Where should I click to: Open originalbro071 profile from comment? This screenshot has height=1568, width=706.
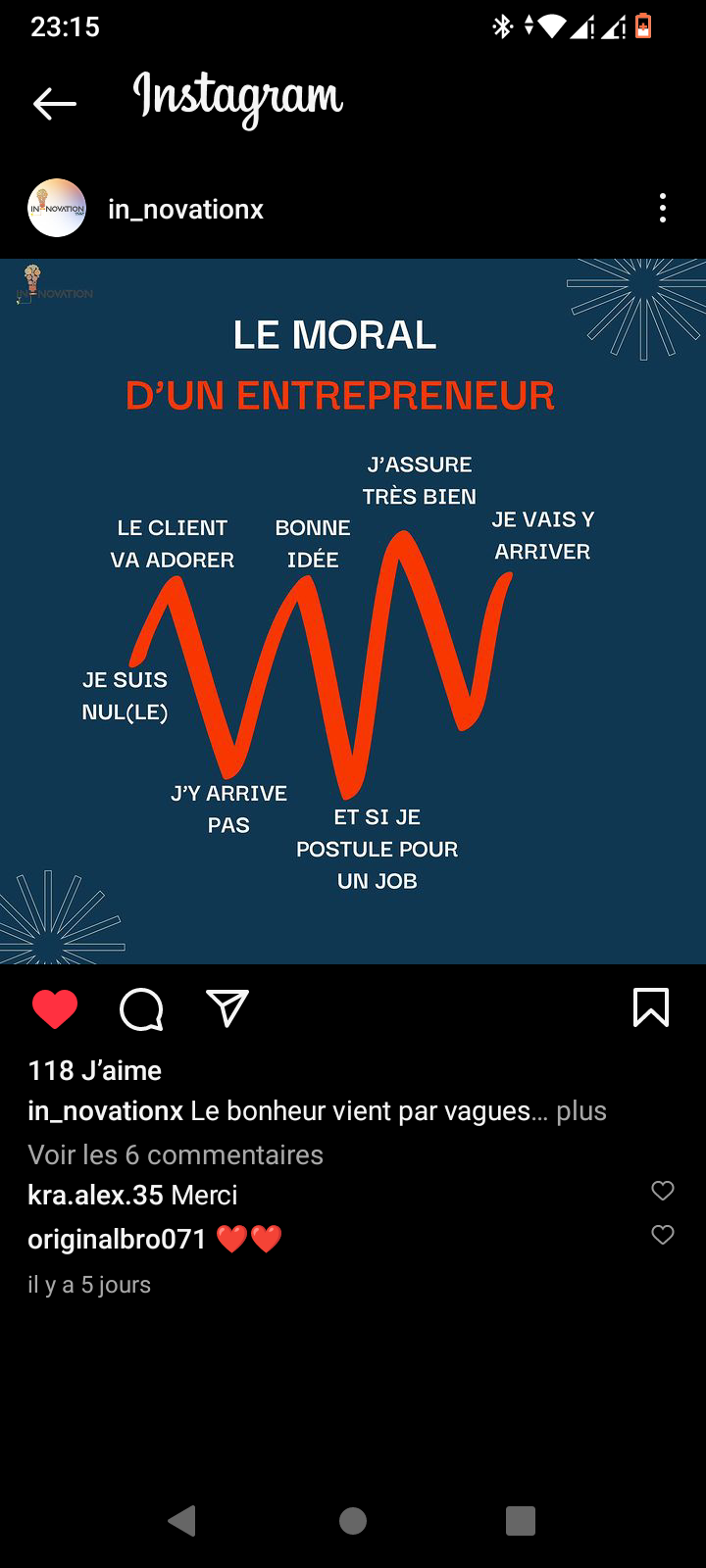click(x=117, y=1240)
